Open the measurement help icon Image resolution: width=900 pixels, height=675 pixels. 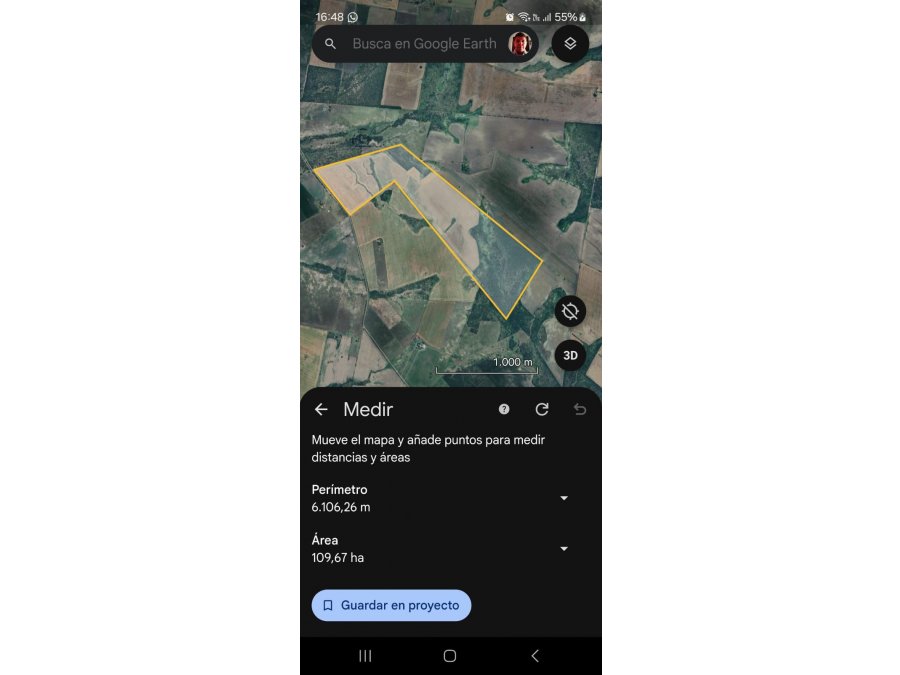coord(504,409)
